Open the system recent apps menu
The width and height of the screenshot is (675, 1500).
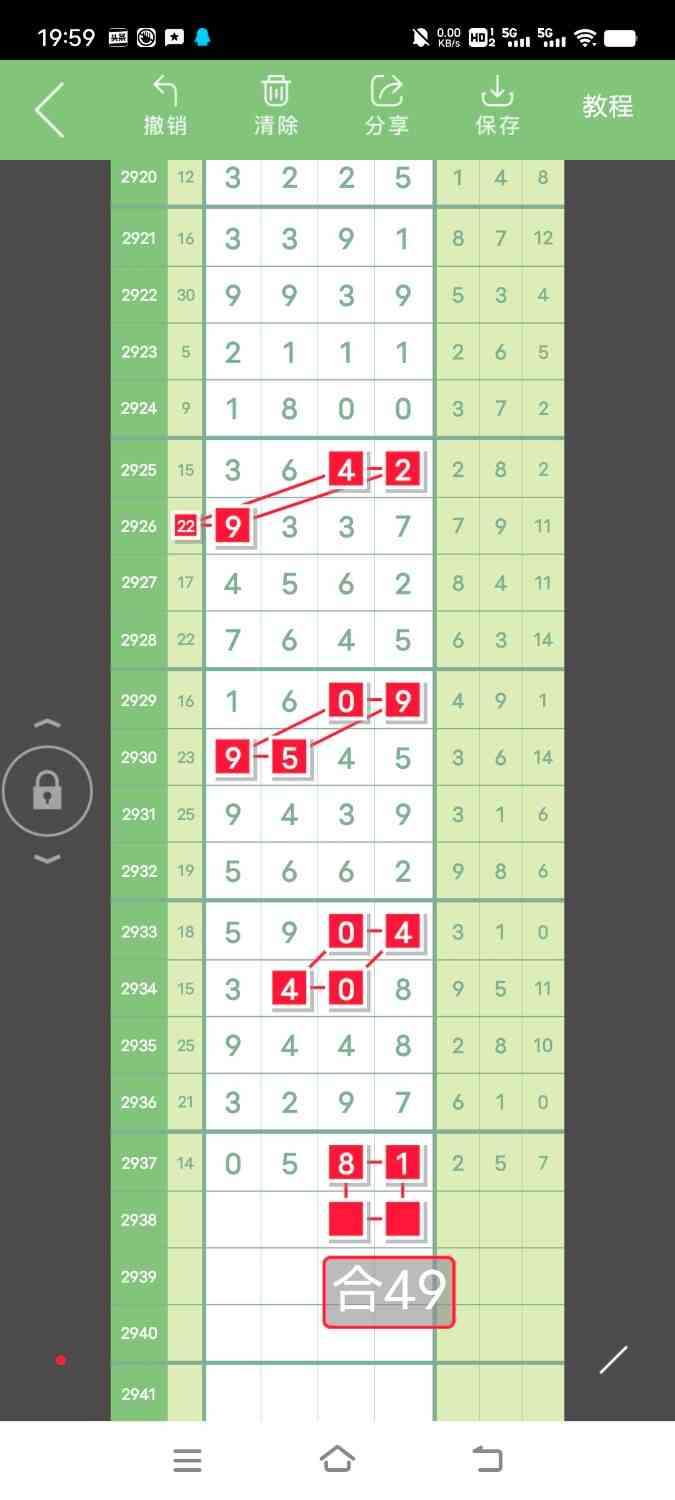point(187,1460)
